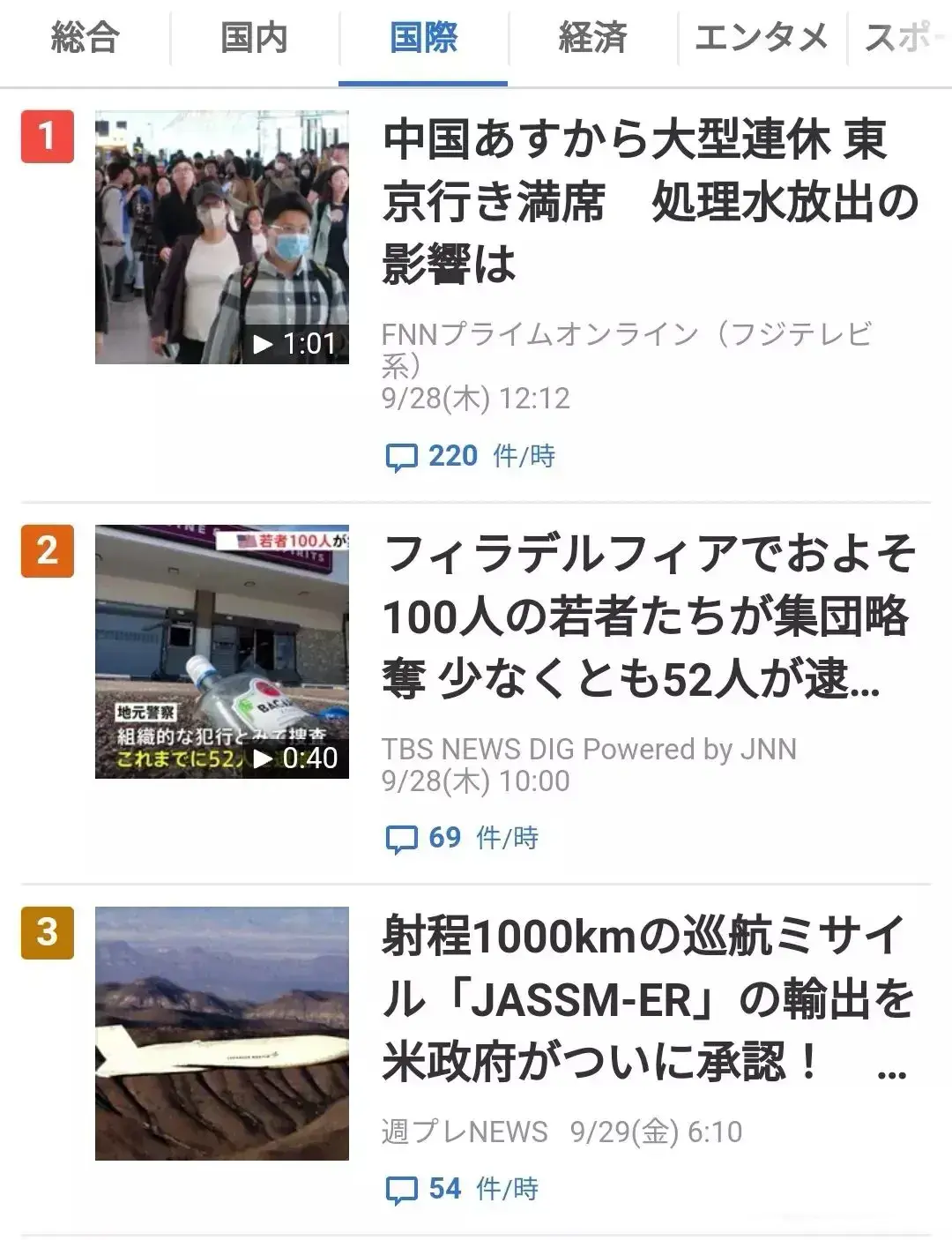The height and width of the screenshot is (1240, 952).
Task: View the 54 件/時 comments
Action: coord(462,1189)
